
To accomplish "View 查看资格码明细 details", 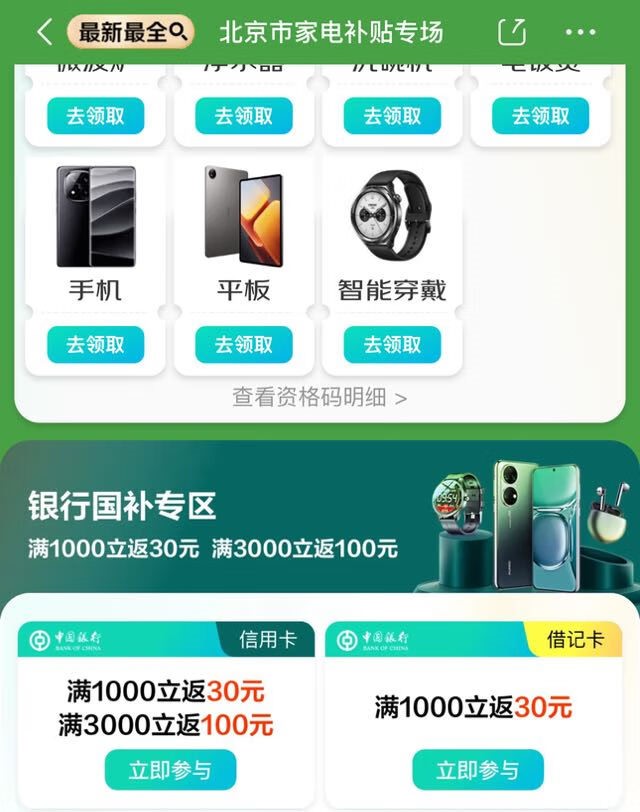I will pyautogui.click(x=320, y=398).
